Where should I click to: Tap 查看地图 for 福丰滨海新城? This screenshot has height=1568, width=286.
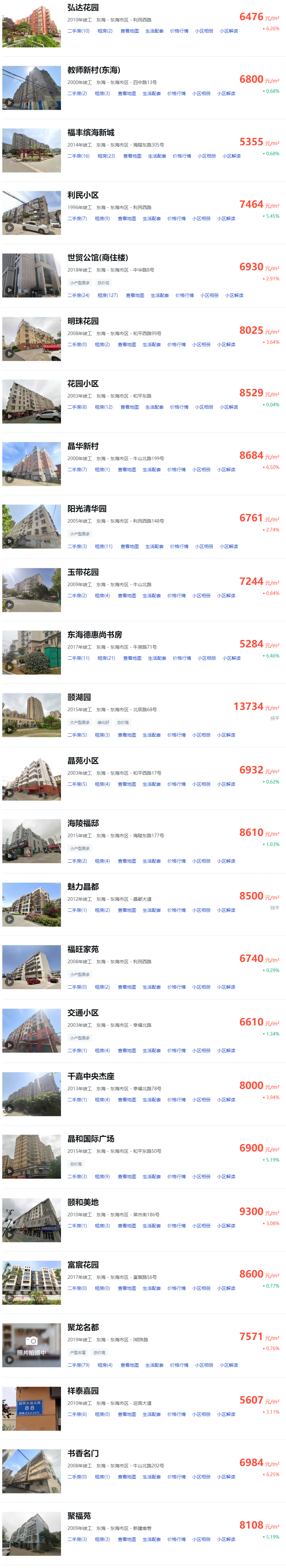(x=132, y=156)
